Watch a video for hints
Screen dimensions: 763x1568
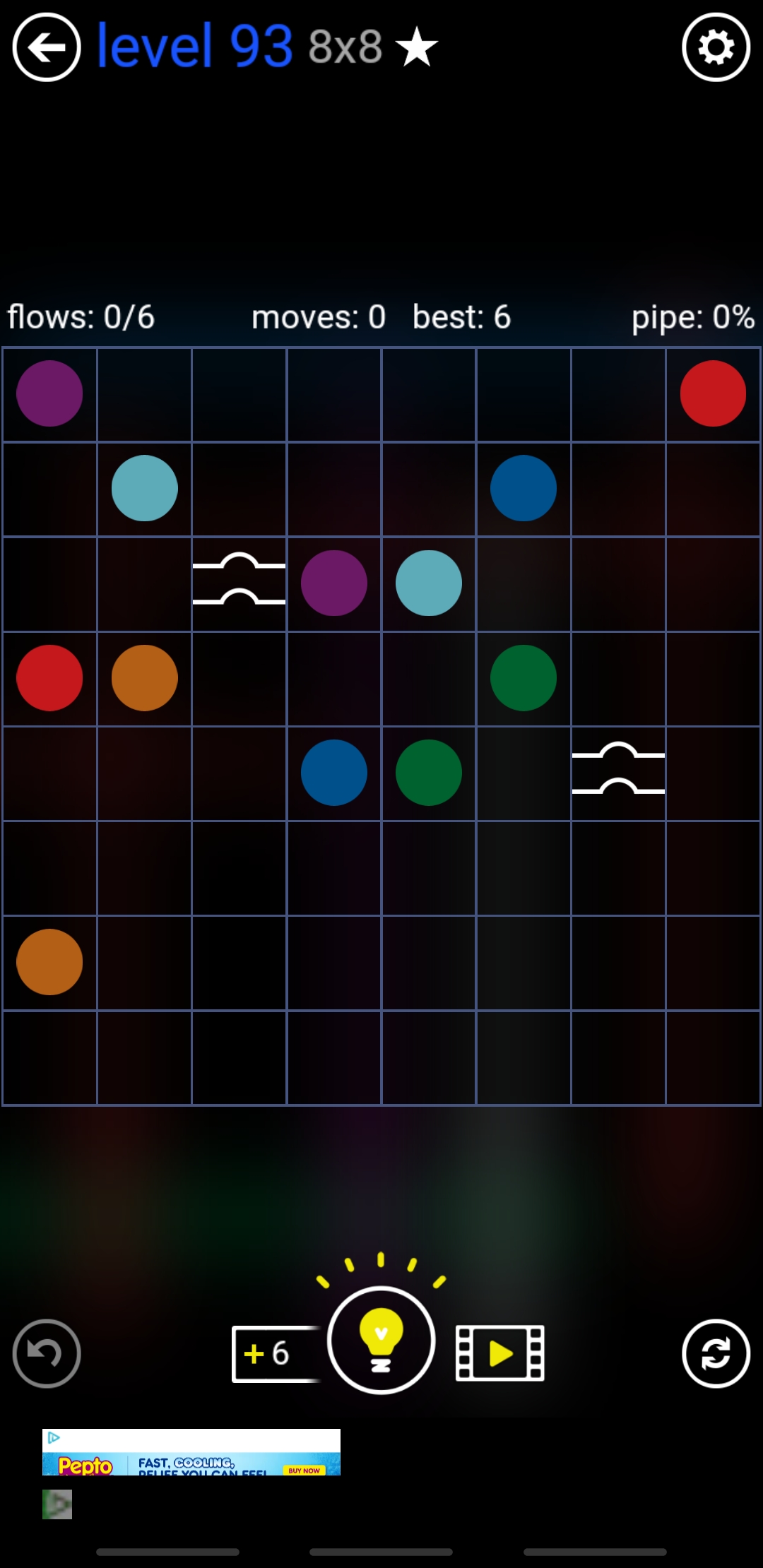pos(500,1353)
